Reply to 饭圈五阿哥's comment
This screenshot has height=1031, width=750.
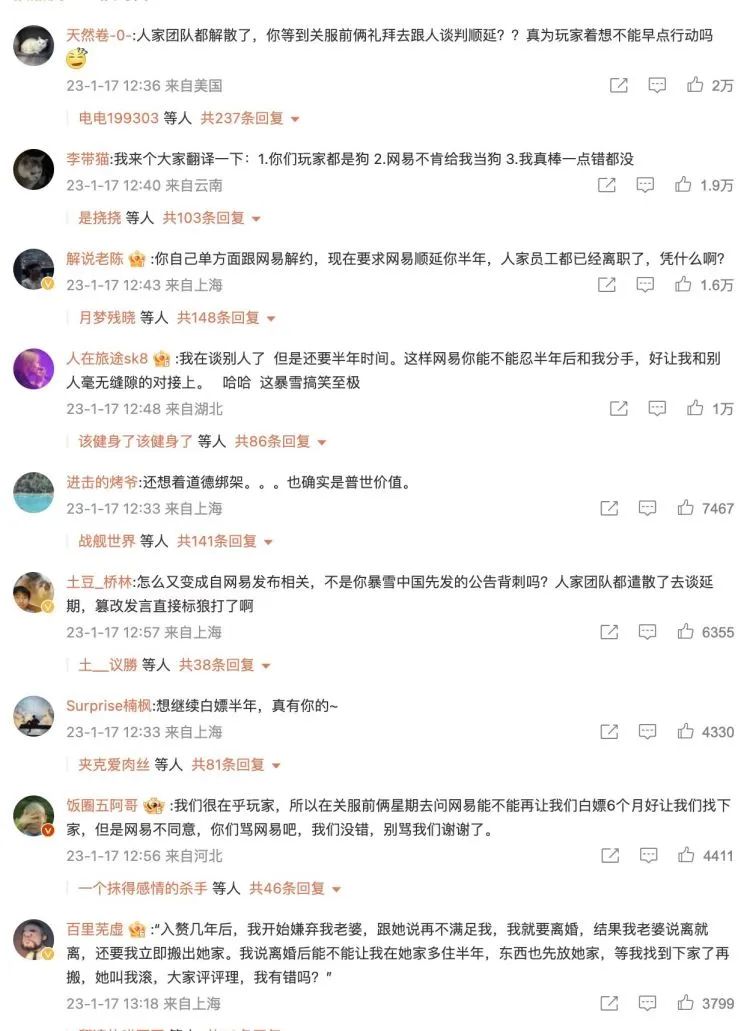pyautogui.click(x=648, y=856)
